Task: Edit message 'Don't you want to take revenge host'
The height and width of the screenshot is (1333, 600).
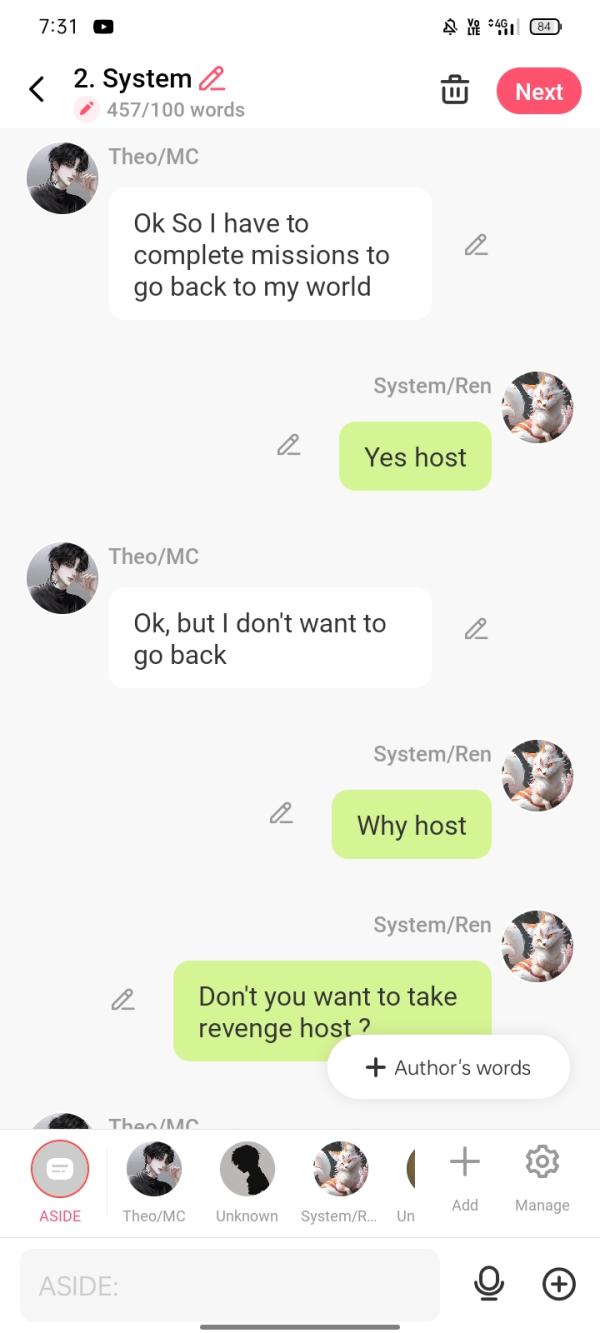Action: [x=123, y=999]
